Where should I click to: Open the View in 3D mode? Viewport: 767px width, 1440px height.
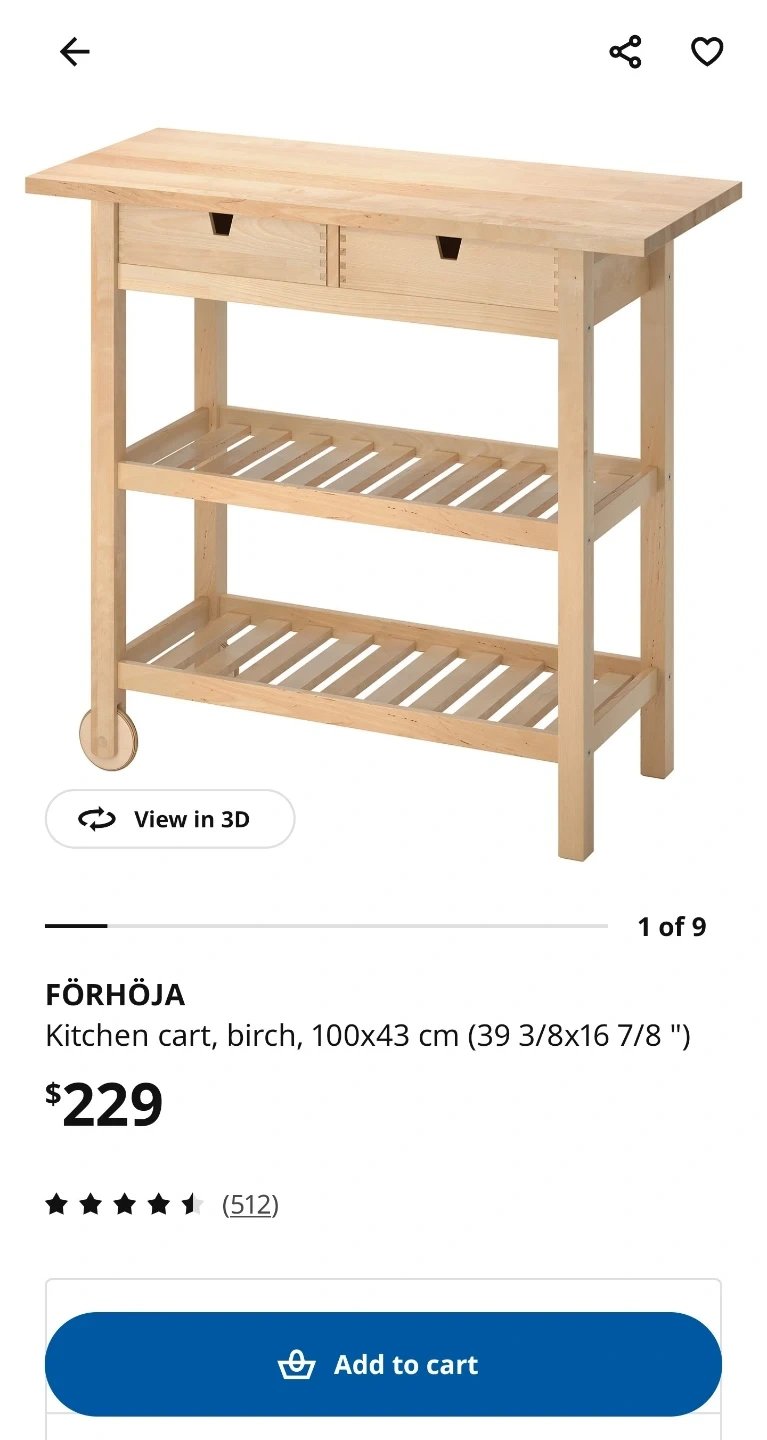click(x=170, y=819)
